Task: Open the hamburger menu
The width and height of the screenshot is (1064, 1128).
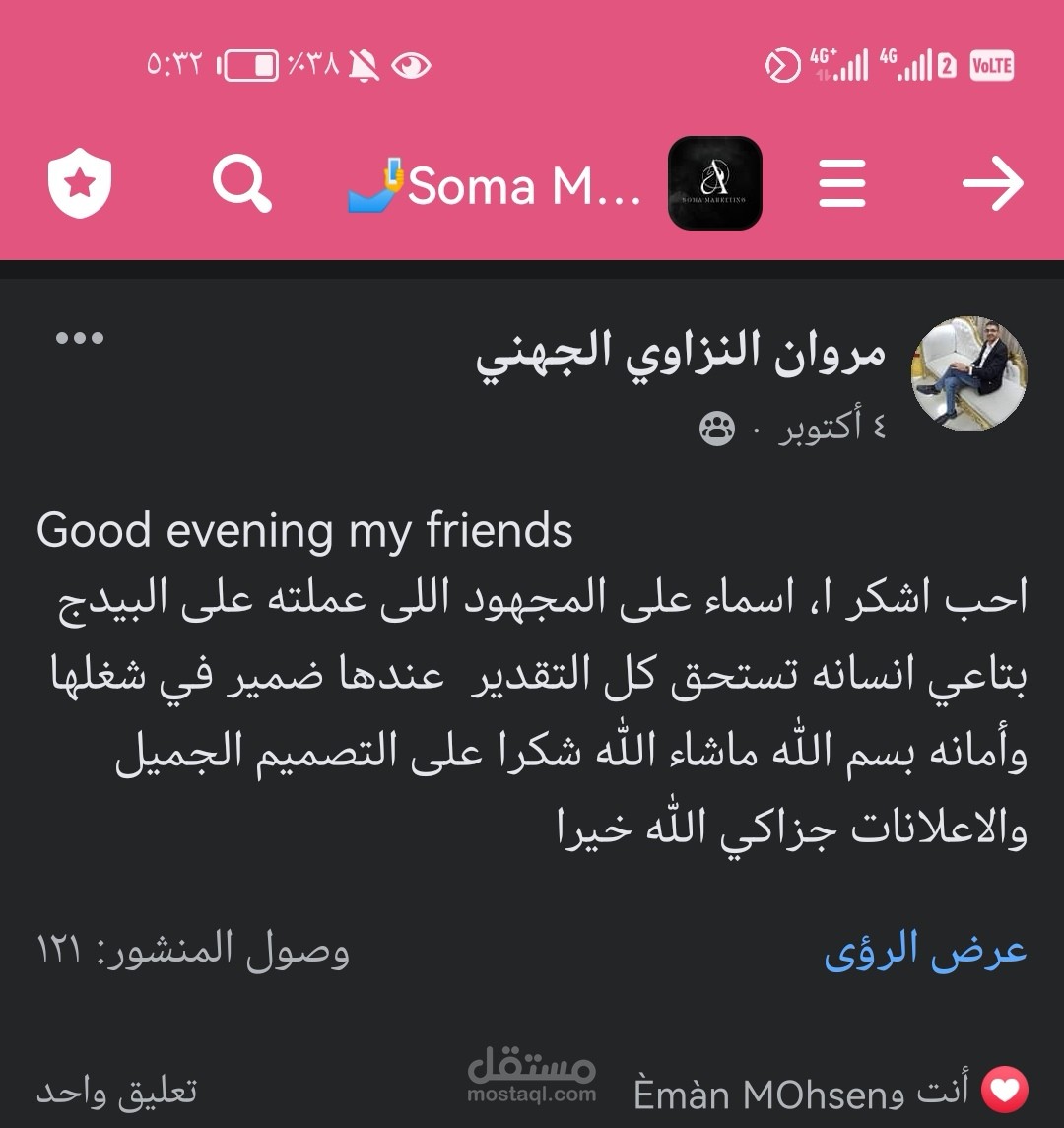Action: tap(841, 183)
